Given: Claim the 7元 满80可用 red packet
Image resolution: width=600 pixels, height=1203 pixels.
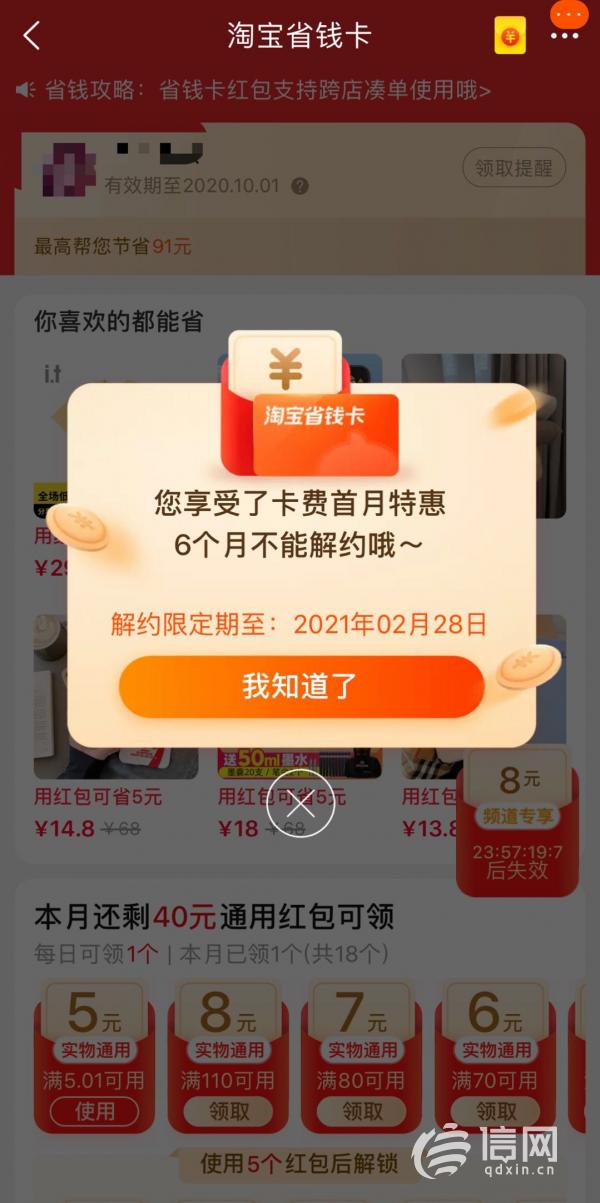Looking at the screenshot, I should [362, 1111].
